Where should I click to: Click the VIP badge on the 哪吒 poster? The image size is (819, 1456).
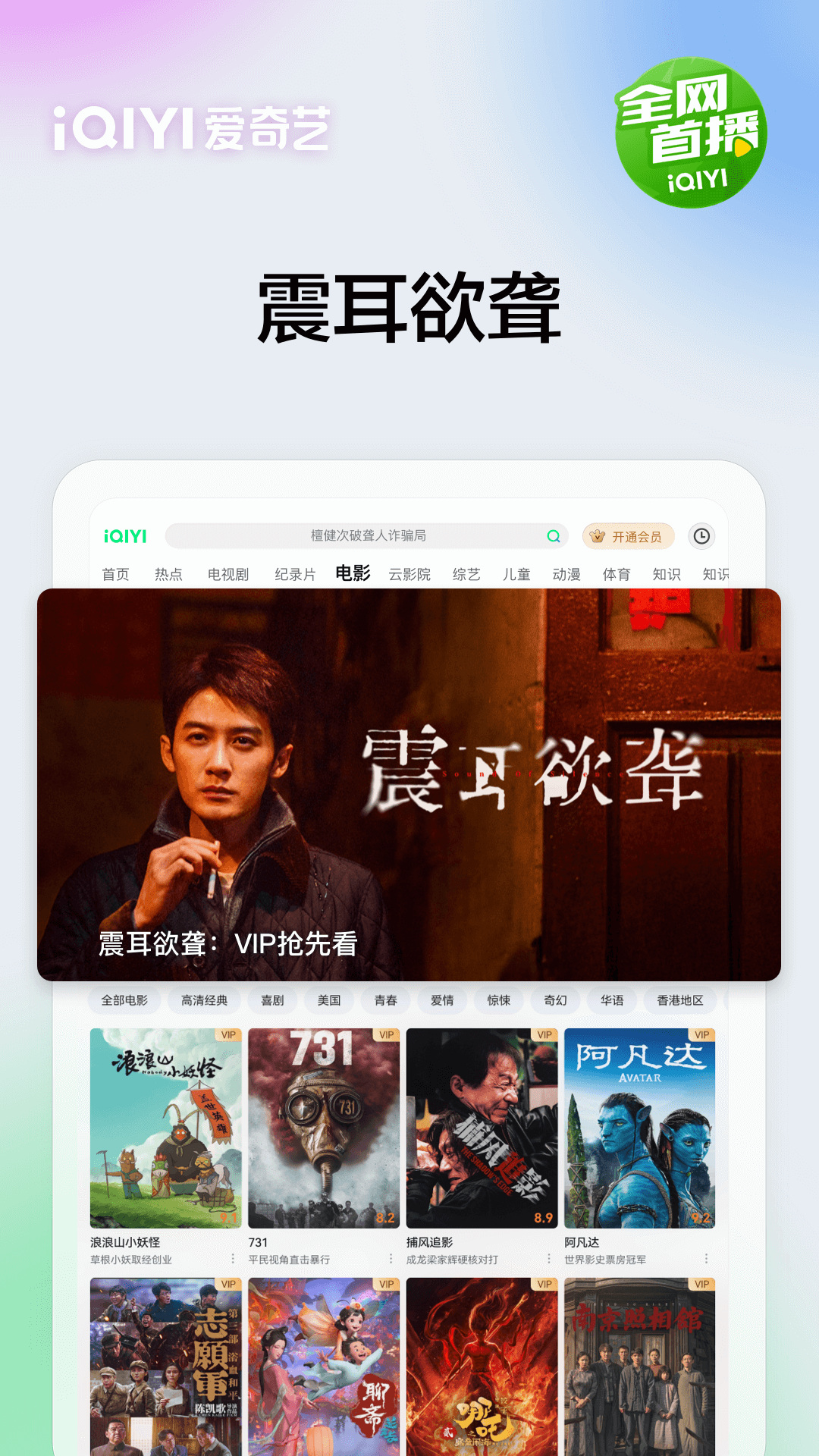(543, 1283)
